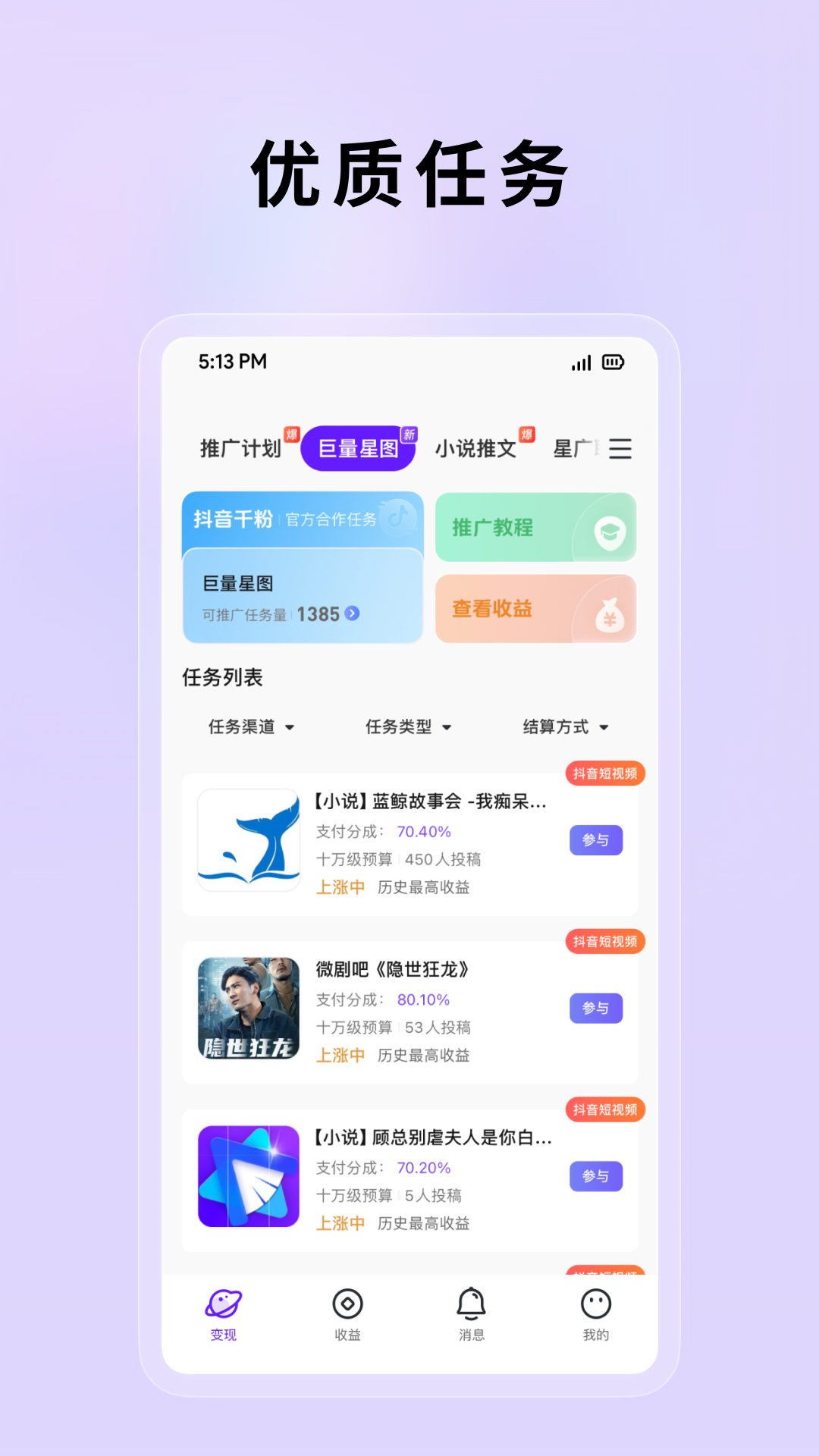Click the blue arrow next to task count 1385
Viewport: 819px width, 1456px height.
click(x=351, y=614)
